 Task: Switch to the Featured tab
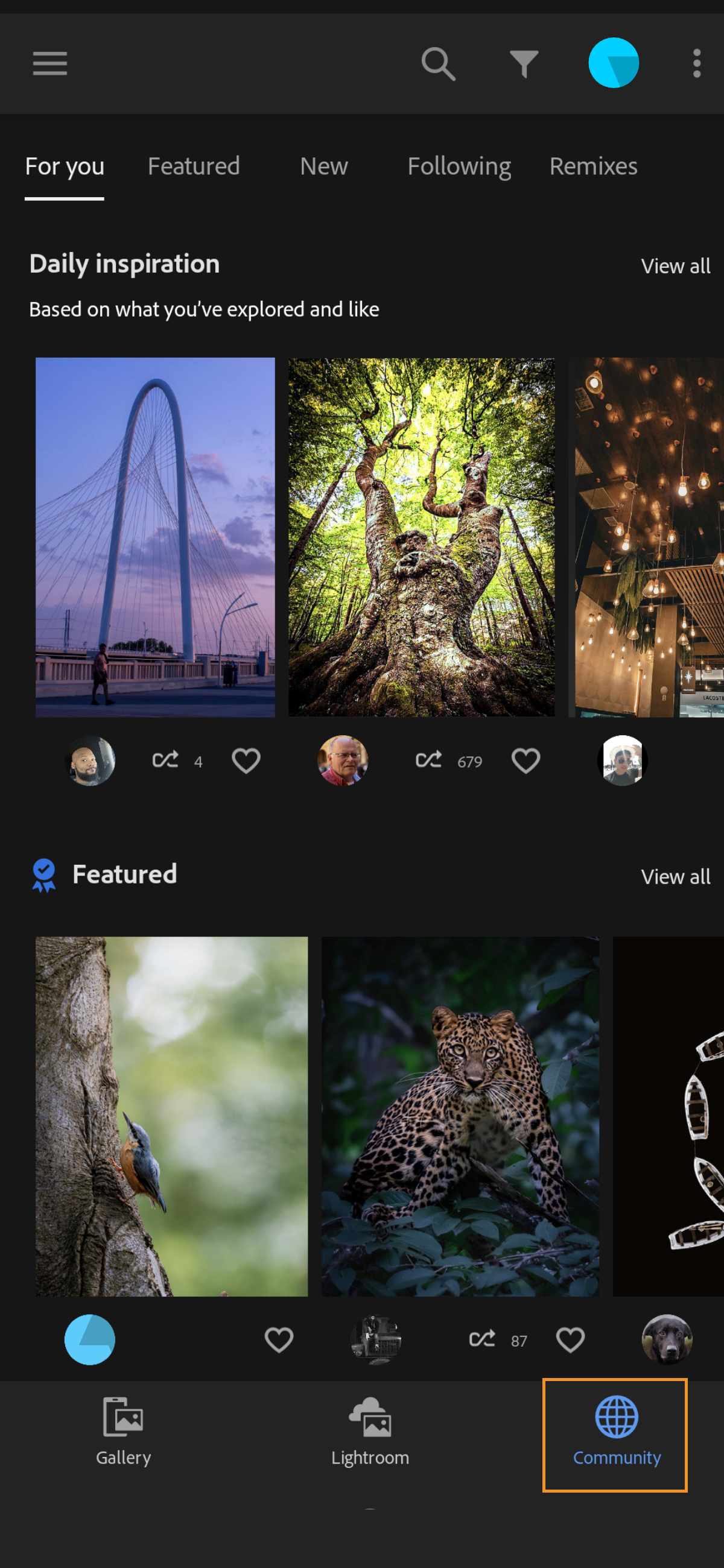(x=194, y=165)
